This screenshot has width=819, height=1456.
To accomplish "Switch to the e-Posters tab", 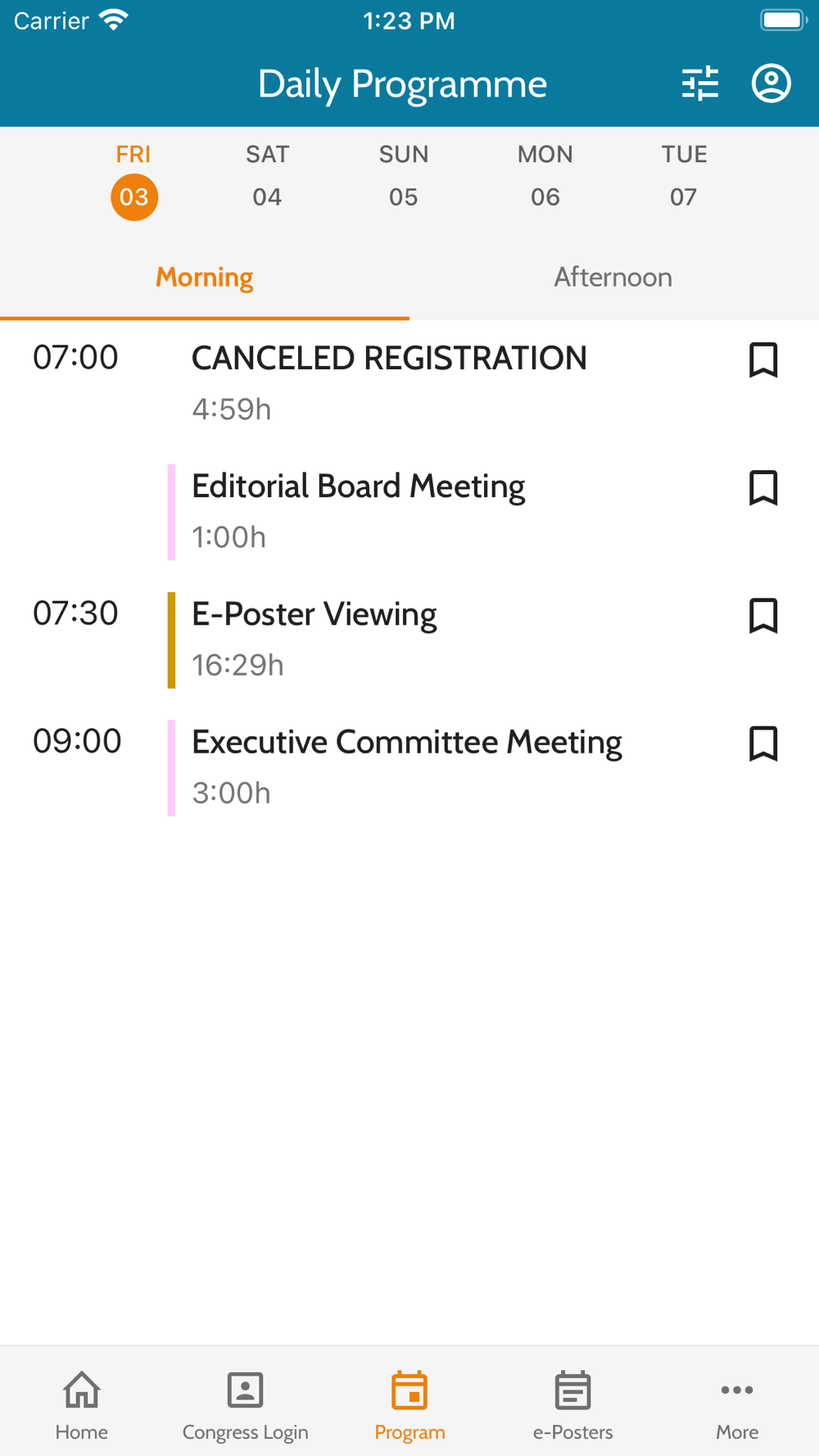I will pos(572,1404).
